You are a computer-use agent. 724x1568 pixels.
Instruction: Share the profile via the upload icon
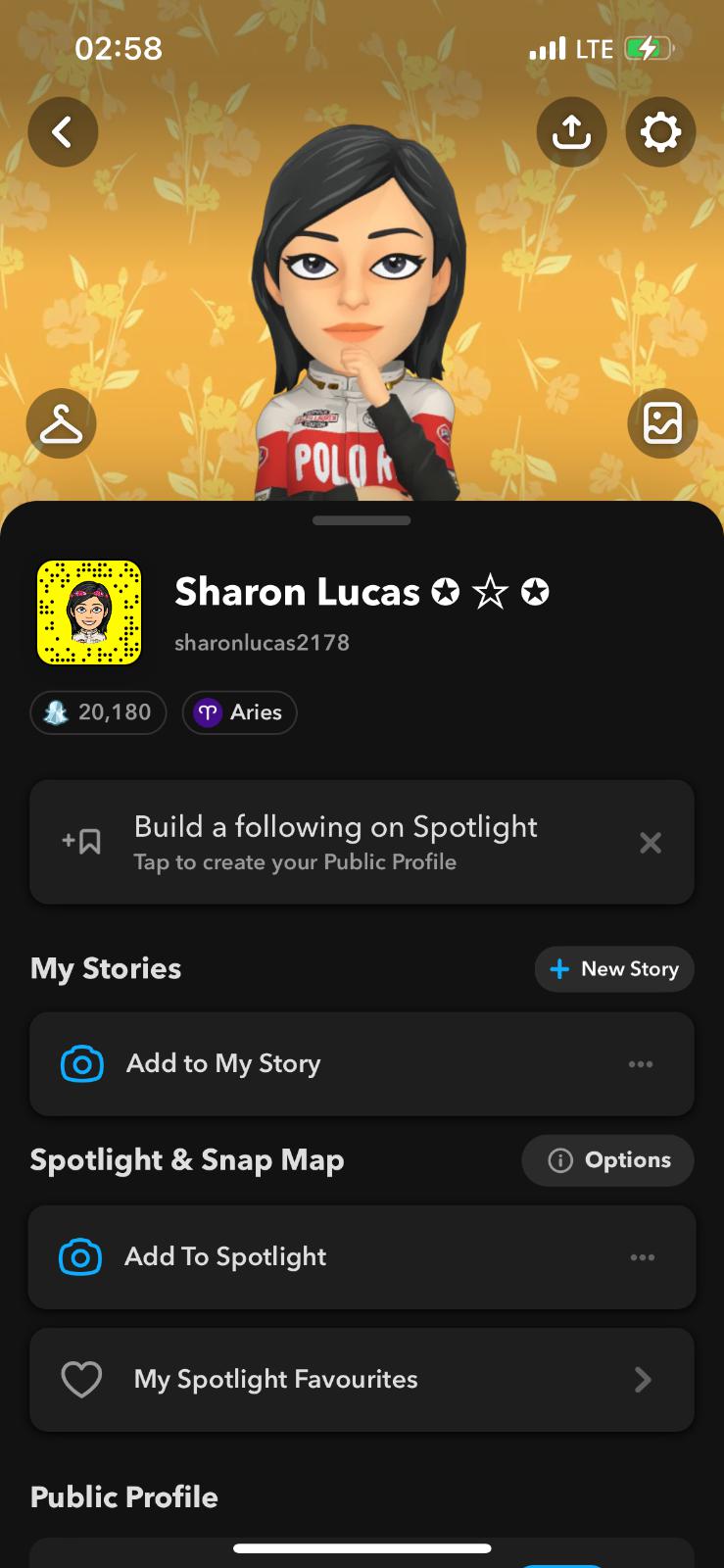pyautogui.click(x=571, y=132)
